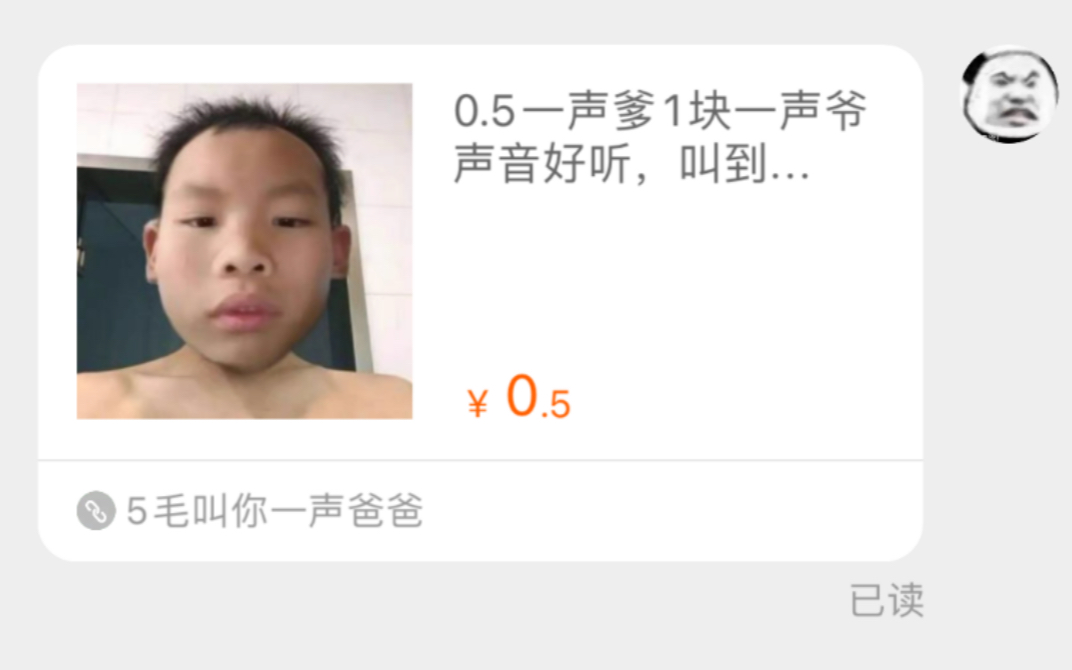Open the link 5毛叫你一声爸爸

point(275,511)
